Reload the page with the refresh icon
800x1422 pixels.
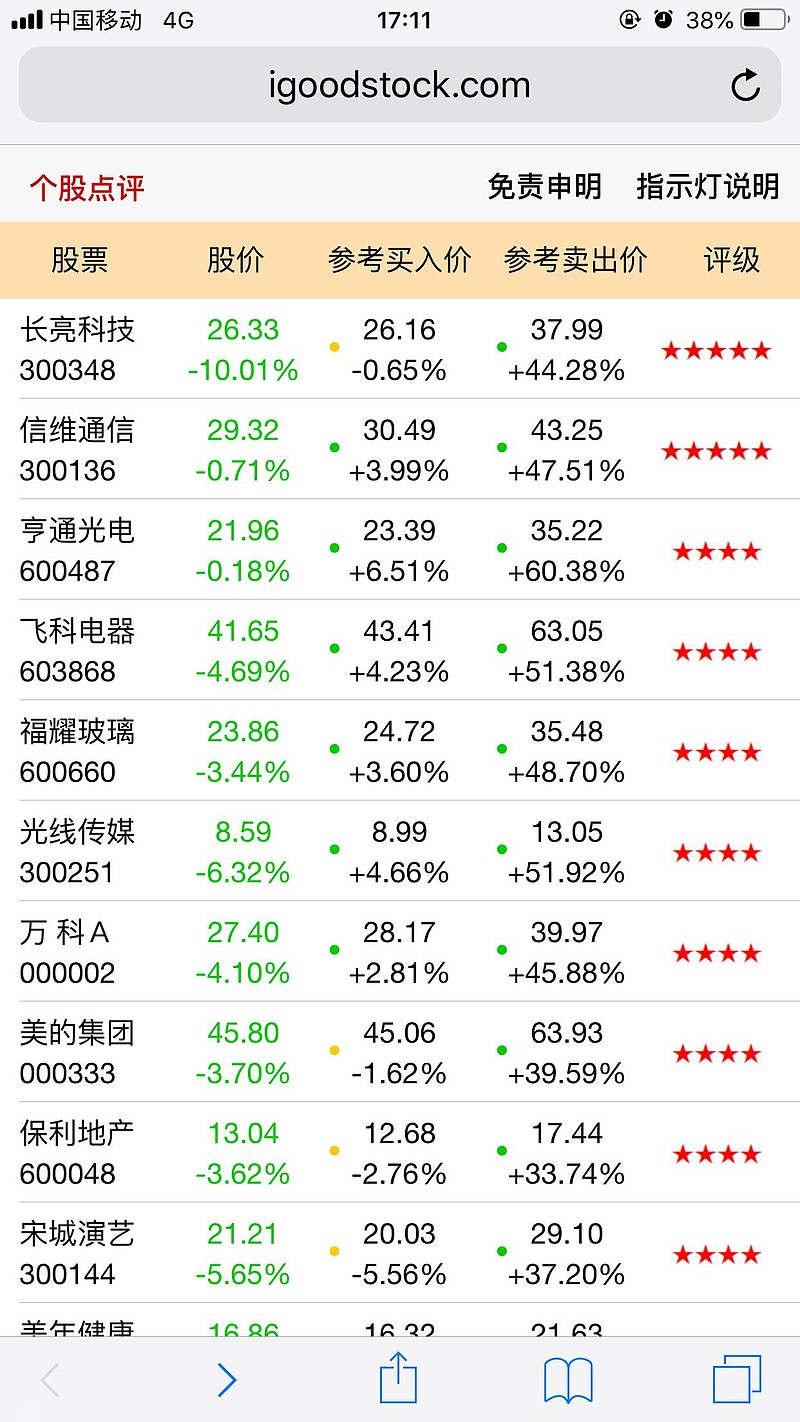[x=745, y=86]
